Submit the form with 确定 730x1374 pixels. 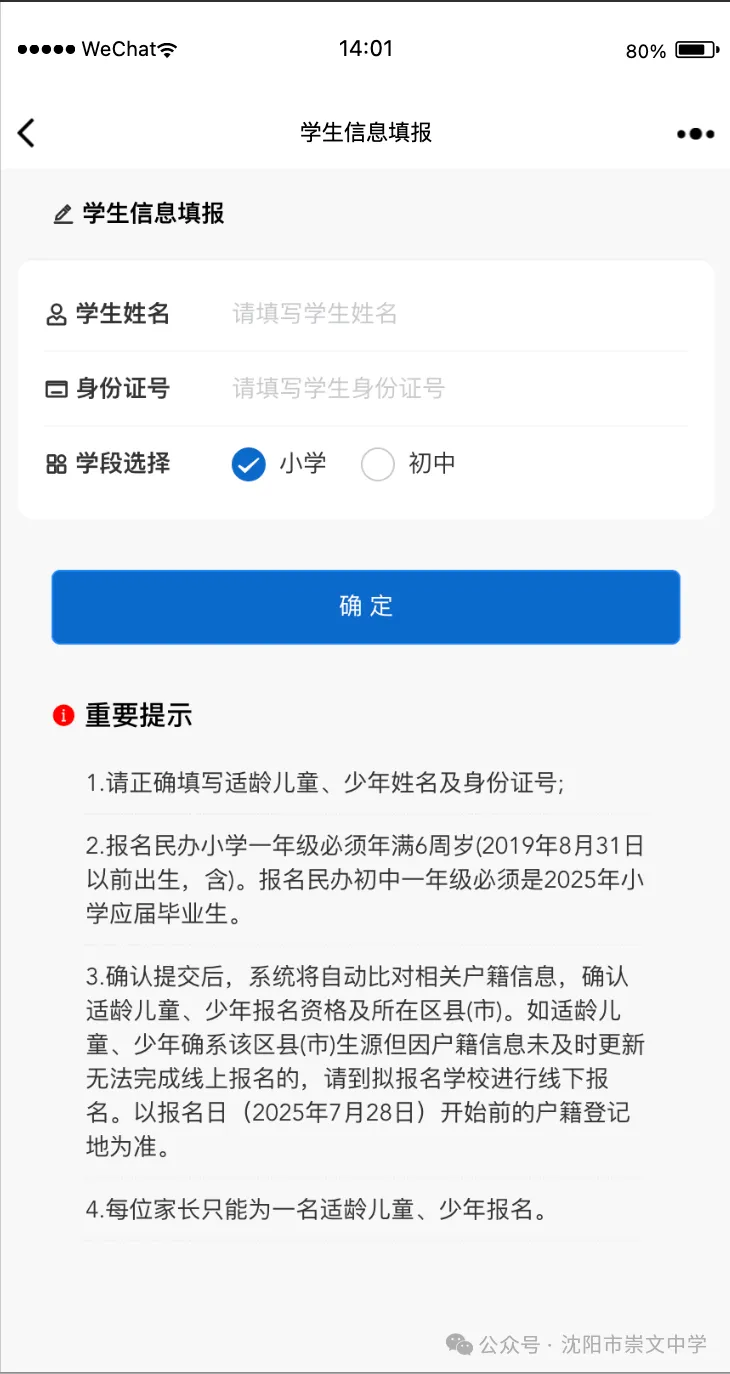pos(366,607)
